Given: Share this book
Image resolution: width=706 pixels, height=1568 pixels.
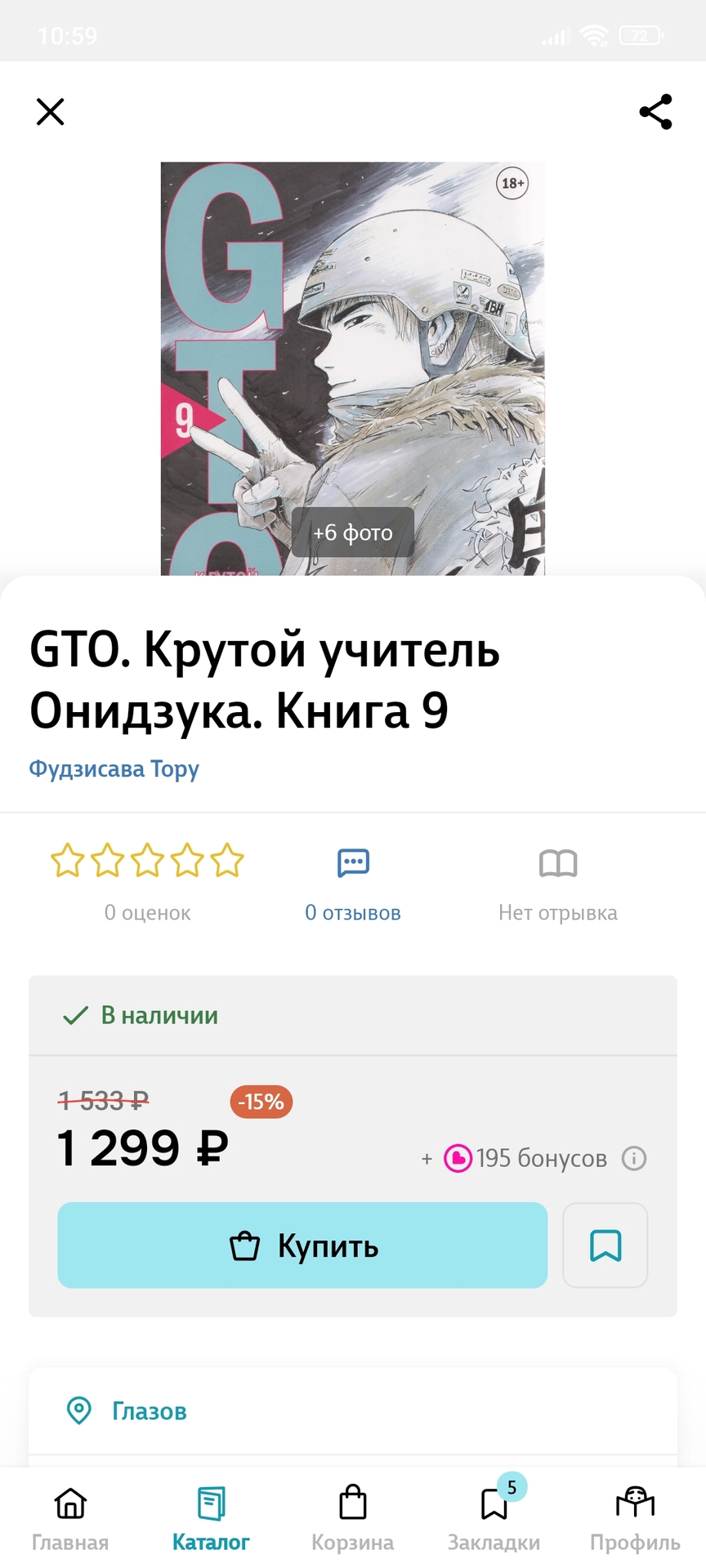Looking at the screenshot, I should tap(655, 112).
